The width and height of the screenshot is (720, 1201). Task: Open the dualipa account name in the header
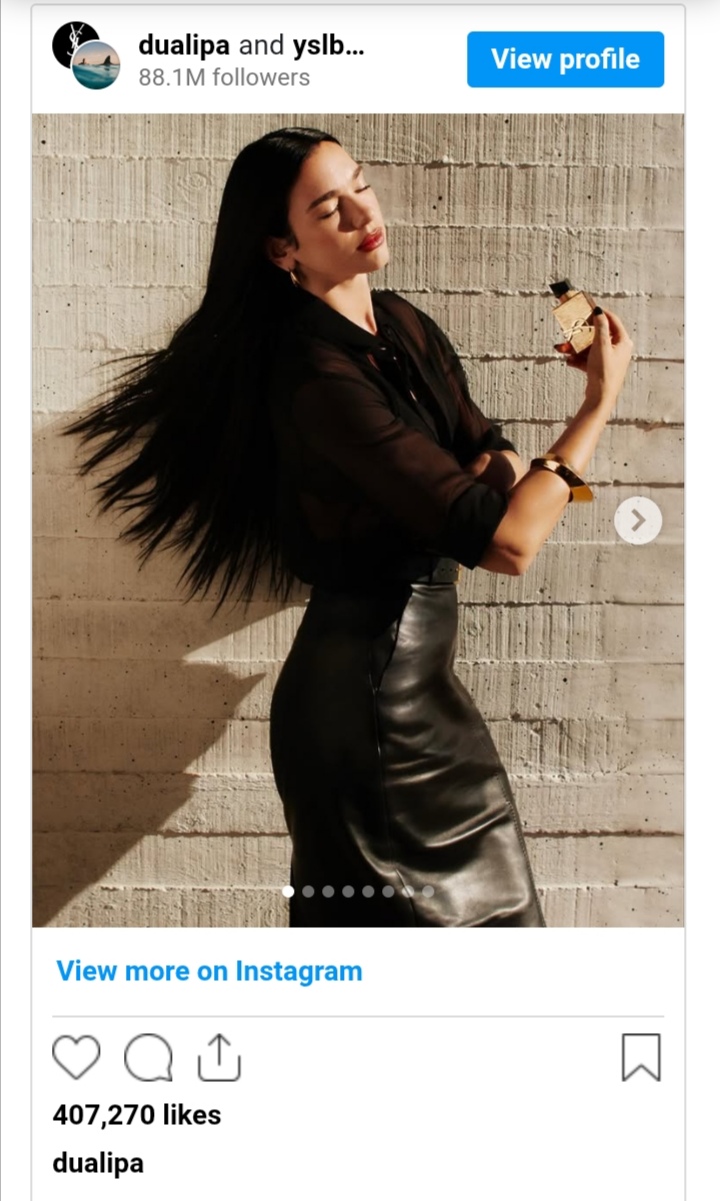click(184, 46)
